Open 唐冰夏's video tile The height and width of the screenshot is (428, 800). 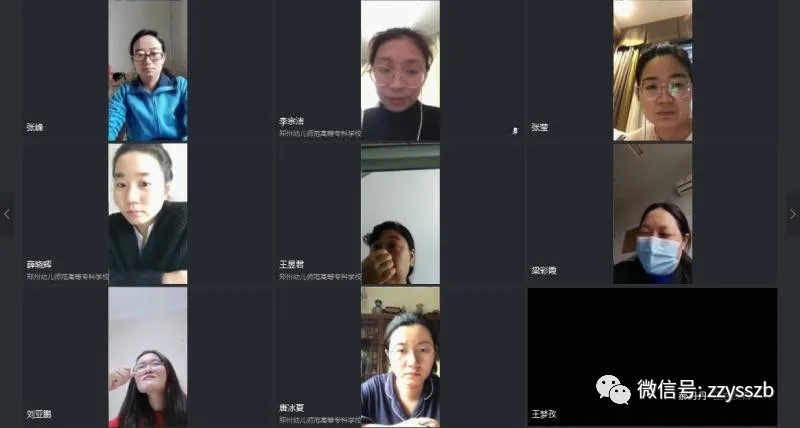point(399,358)
